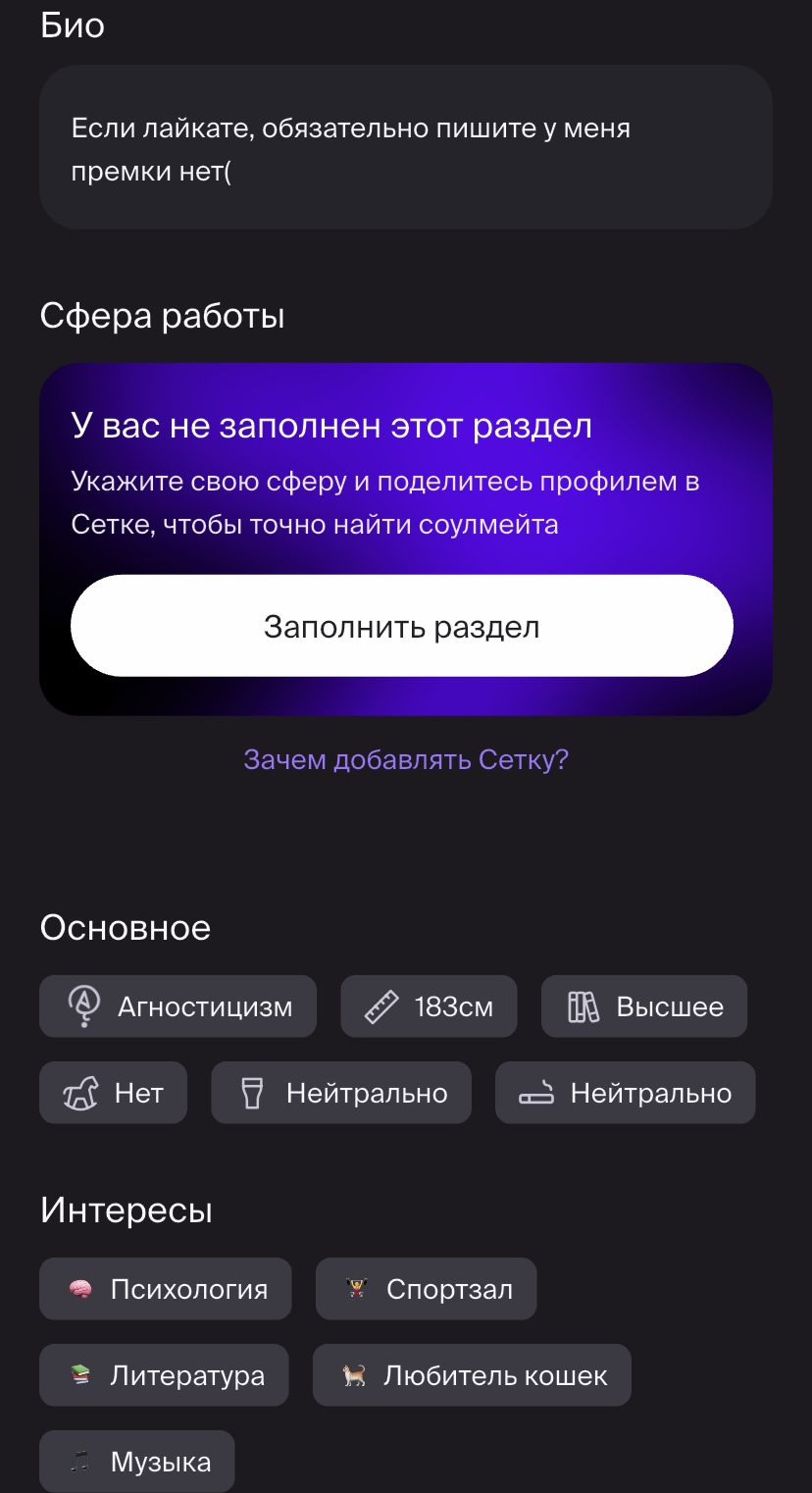Tap the Любитель кошек chip

[472, 1375]
